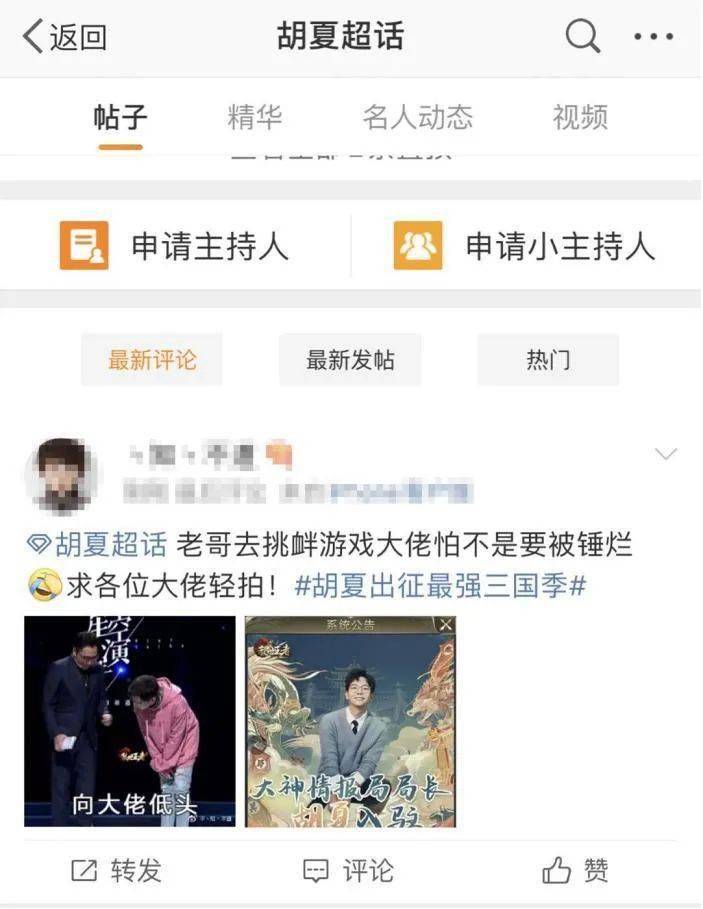Repost using the 转发 button
This screenshot has height=909, width=703.
click(117, 871)
